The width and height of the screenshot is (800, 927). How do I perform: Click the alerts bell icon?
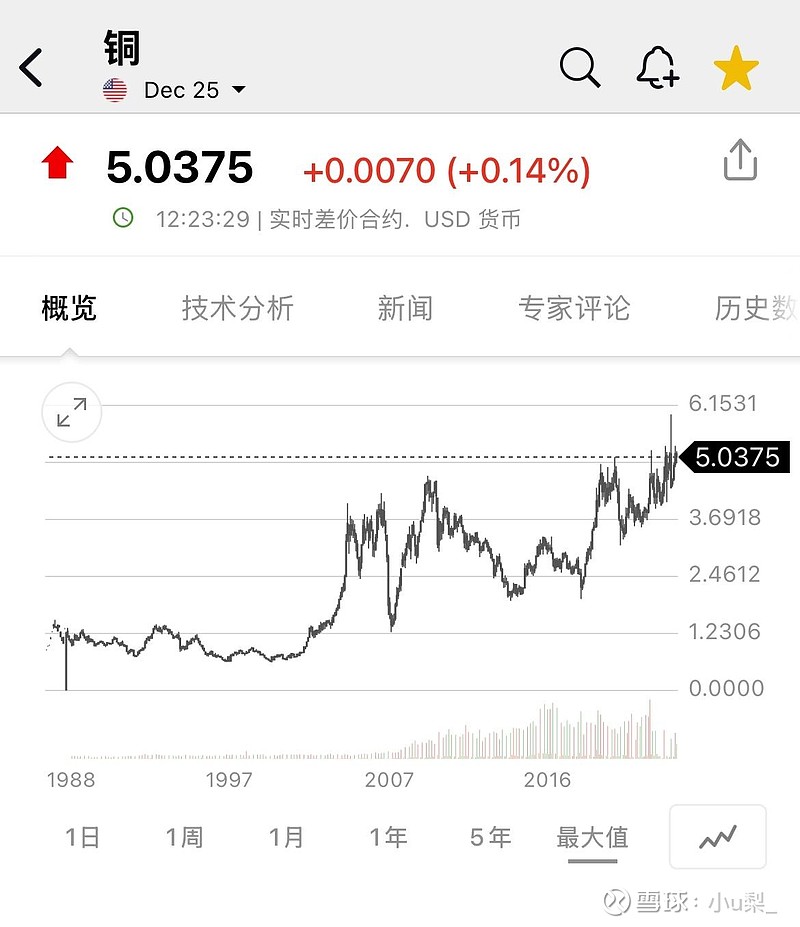click(x=658, y=67)
